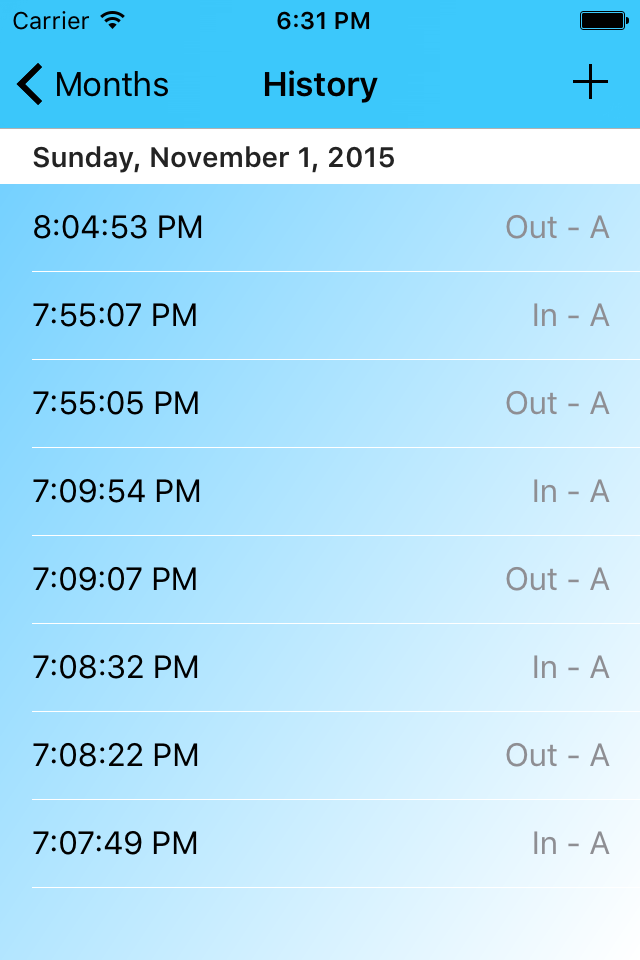View the 7:09:54 PM In entry
640x960 pixels.
(320, 492)
